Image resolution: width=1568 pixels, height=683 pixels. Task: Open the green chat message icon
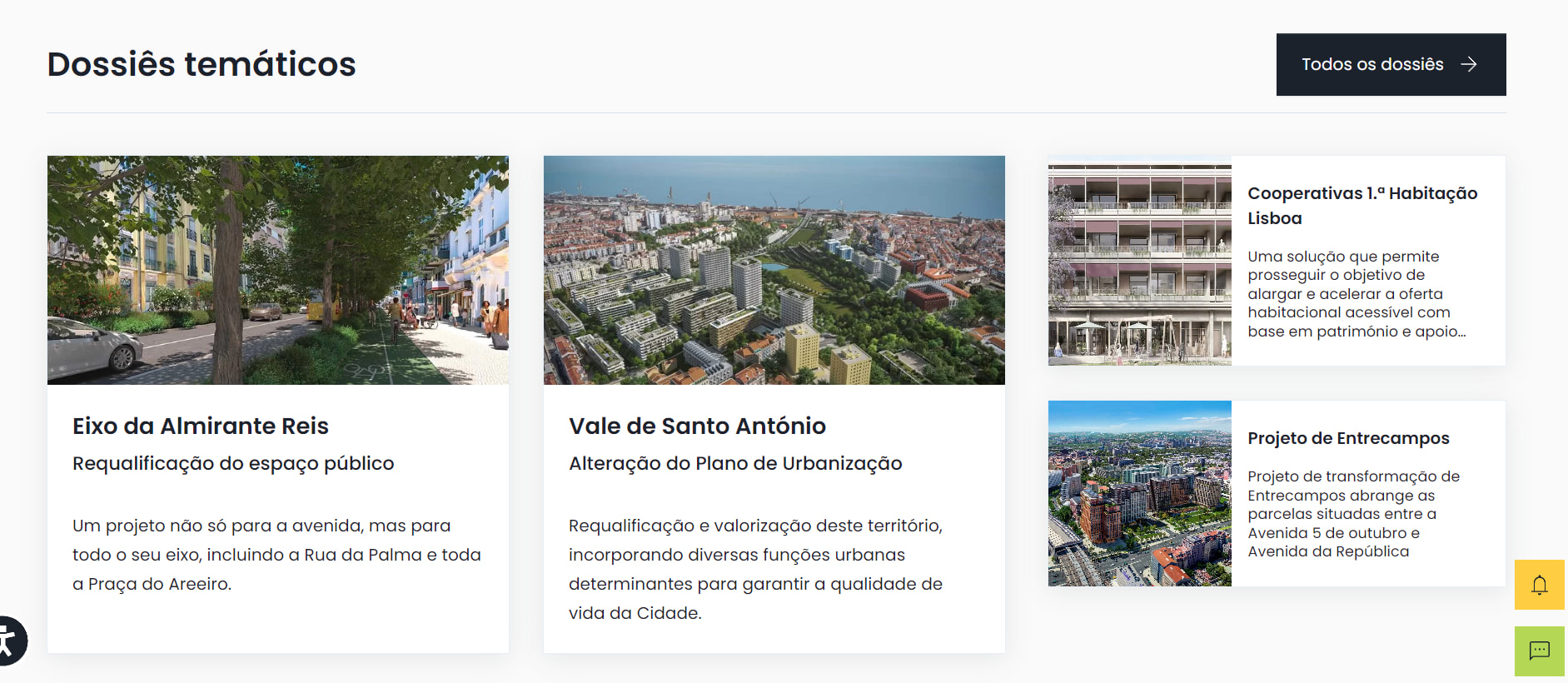[x=1539, y=651]
